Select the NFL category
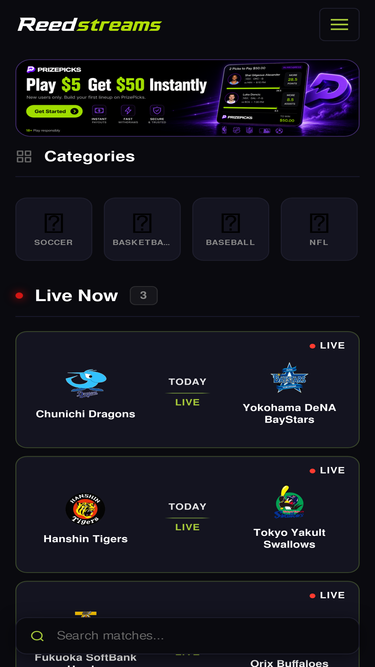The height and width of the screenshot is (667, 375). pyautogui.click(x=319, y=229)
